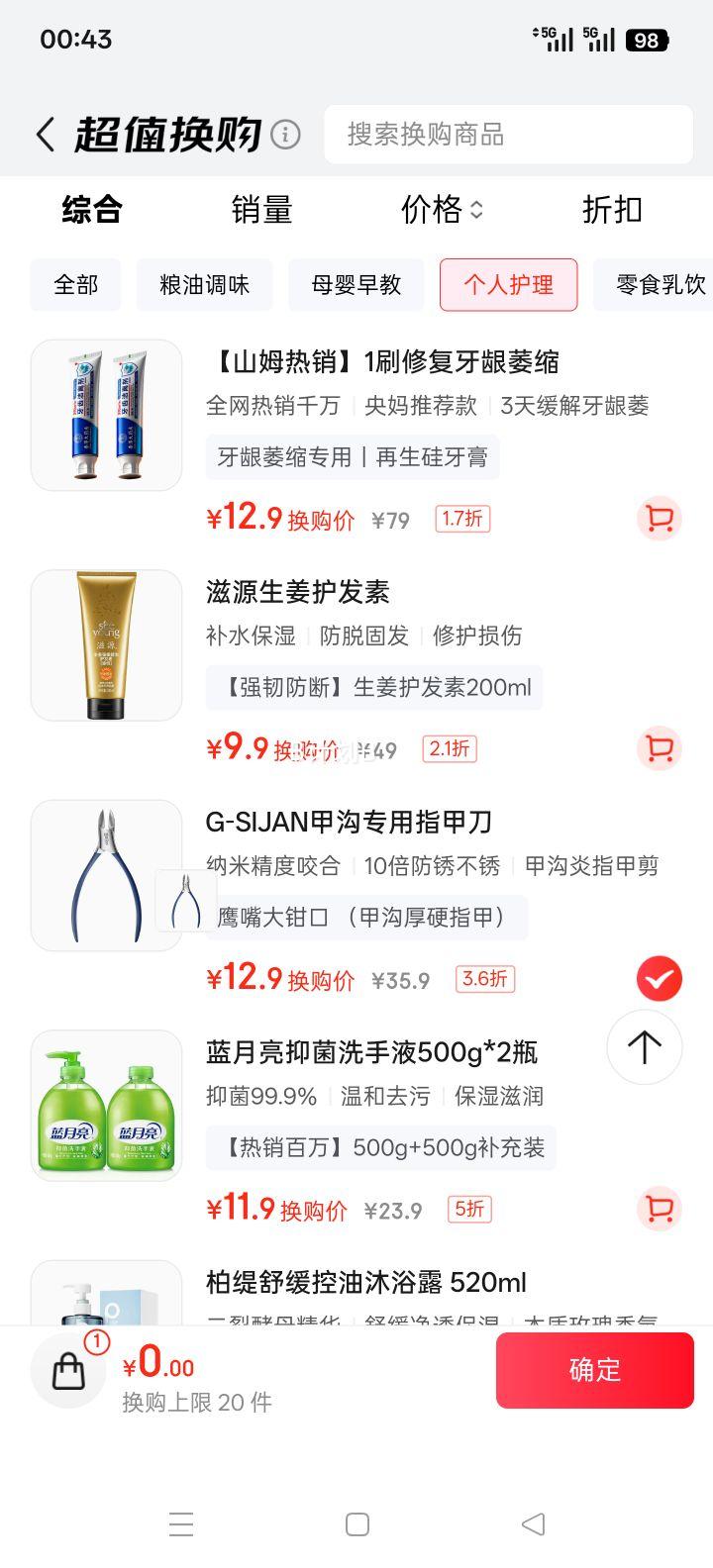Screen dimensions: 713x1568
Task: Add 蓝月亮抑菌洗手液 to cart
Action: [659, 1209]
